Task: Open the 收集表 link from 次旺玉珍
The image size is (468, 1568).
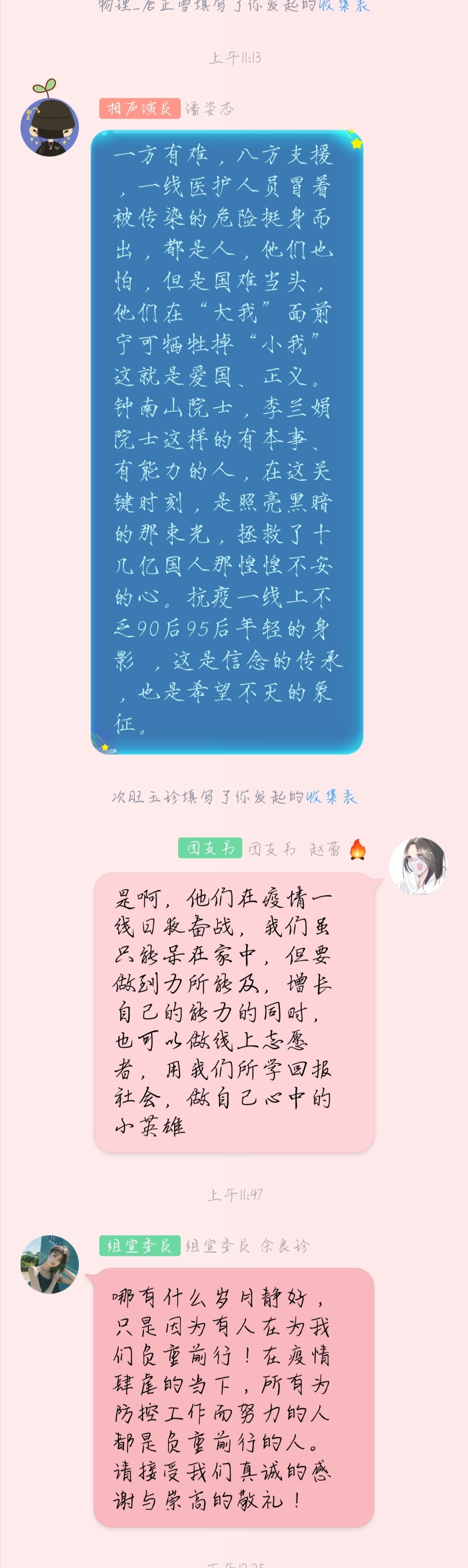Action: [x=331, y=797]
